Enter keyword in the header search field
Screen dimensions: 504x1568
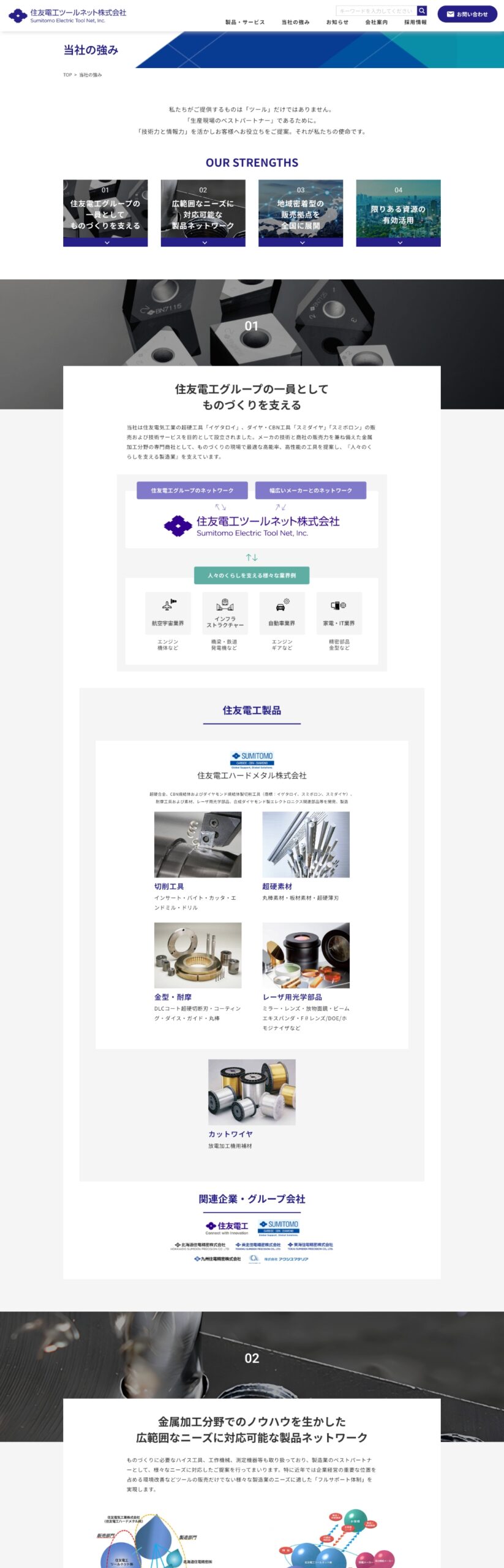click(x=377, y=11)
